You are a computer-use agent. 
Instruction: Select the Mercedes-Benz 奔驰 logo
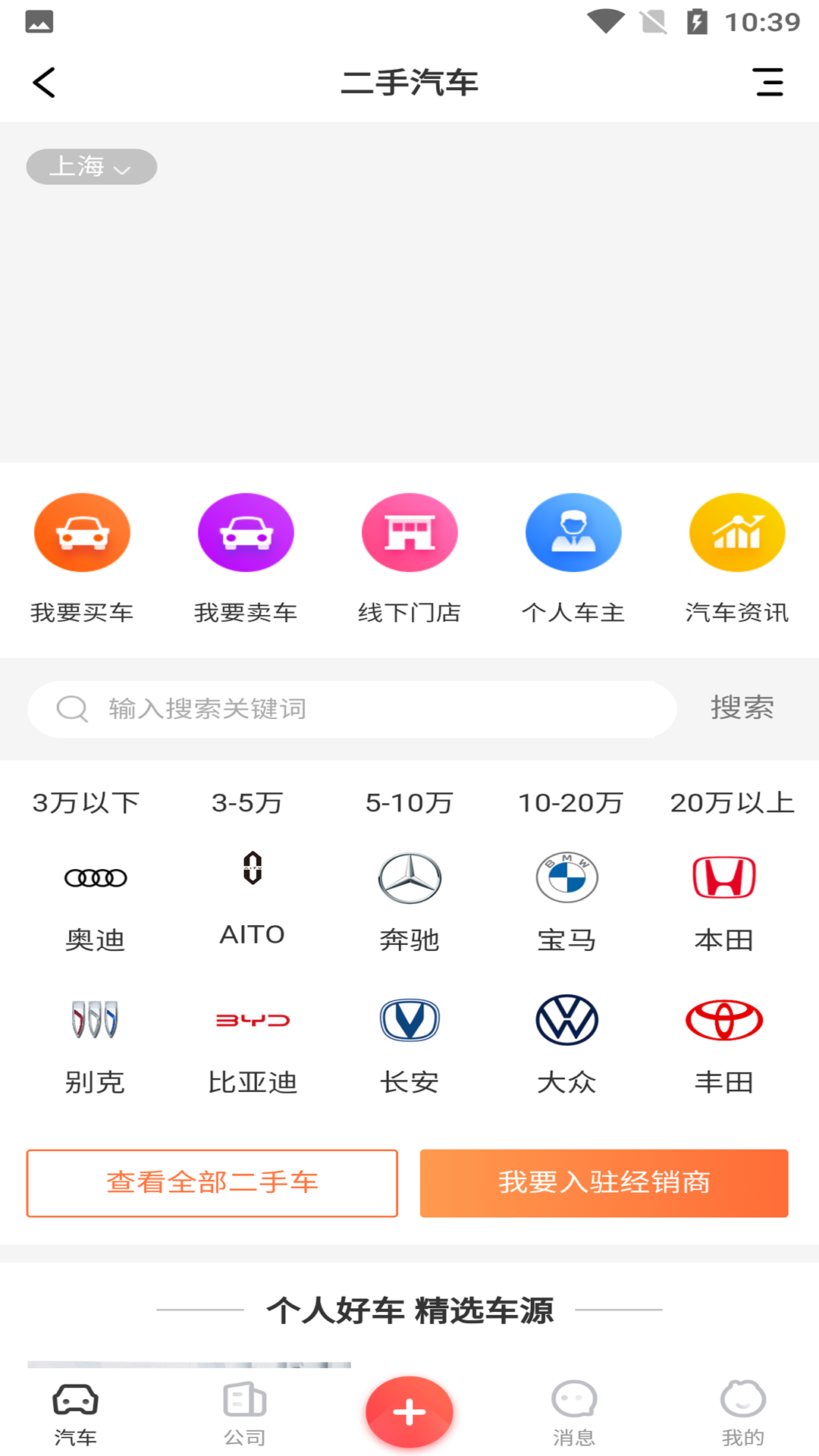pyautogui.click(x=409, y=877)
